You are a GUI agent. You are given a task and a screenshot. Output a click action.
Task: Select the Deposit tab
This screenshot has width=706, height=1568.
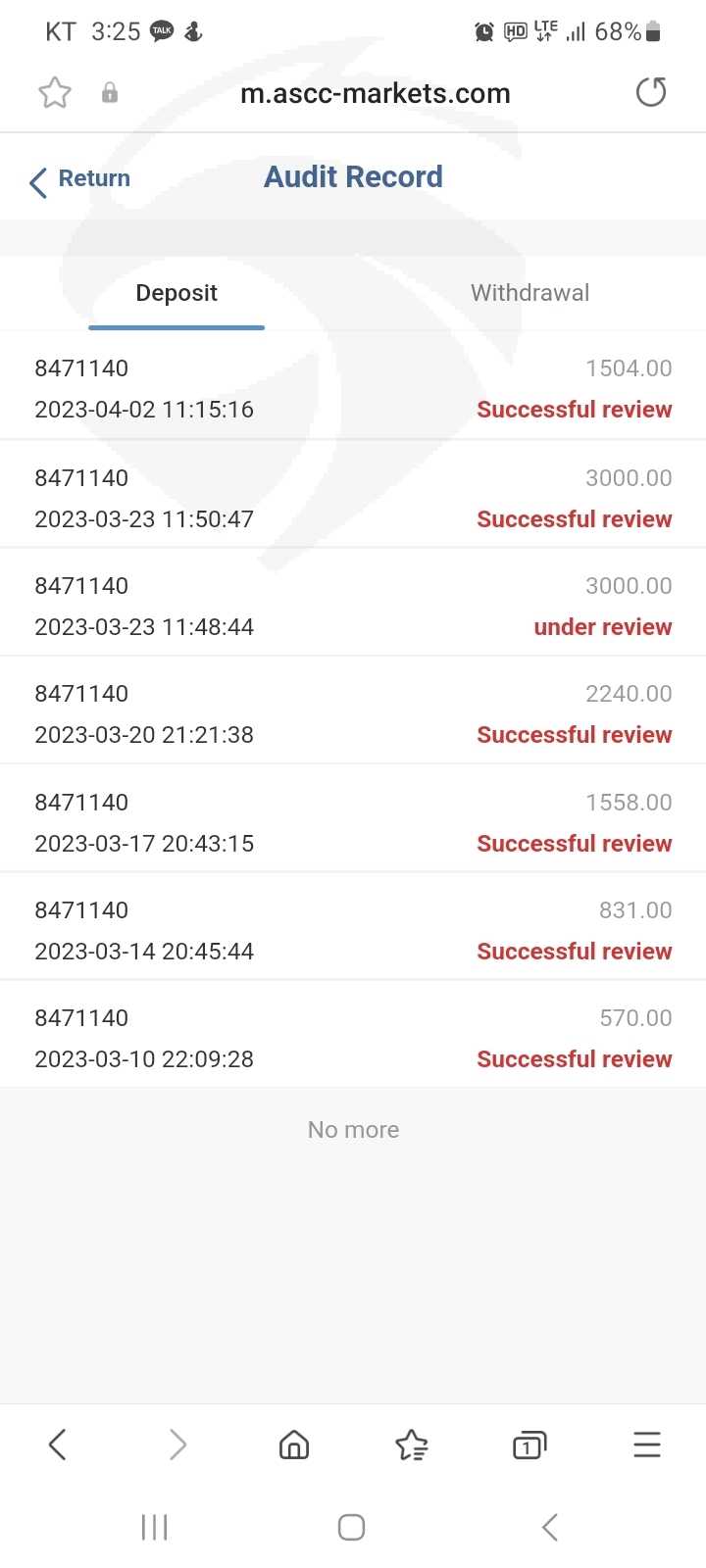tap(176, 293)
